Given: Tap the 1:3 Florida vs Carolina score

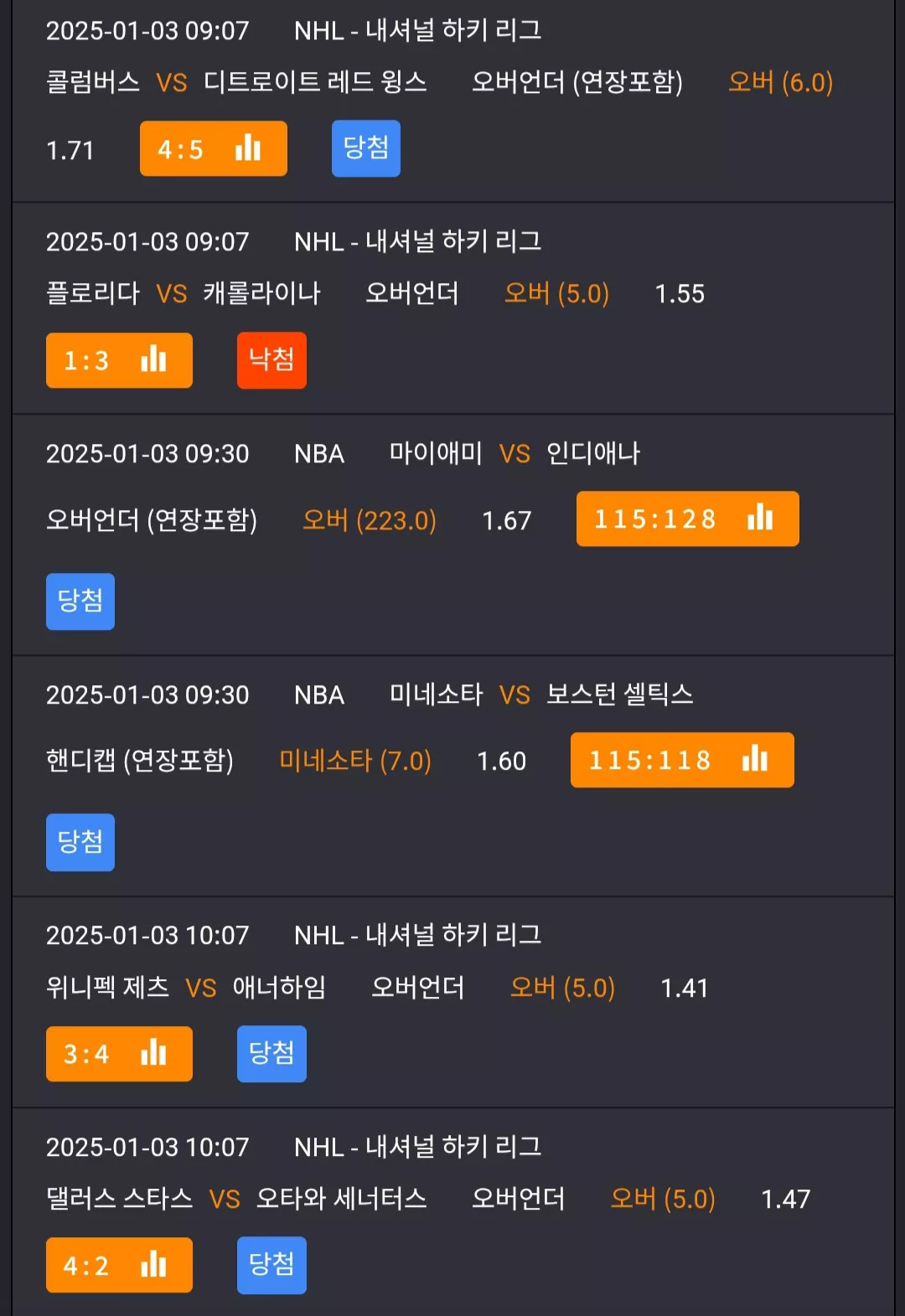Looking at the screenshot, I should click(119, 360).
